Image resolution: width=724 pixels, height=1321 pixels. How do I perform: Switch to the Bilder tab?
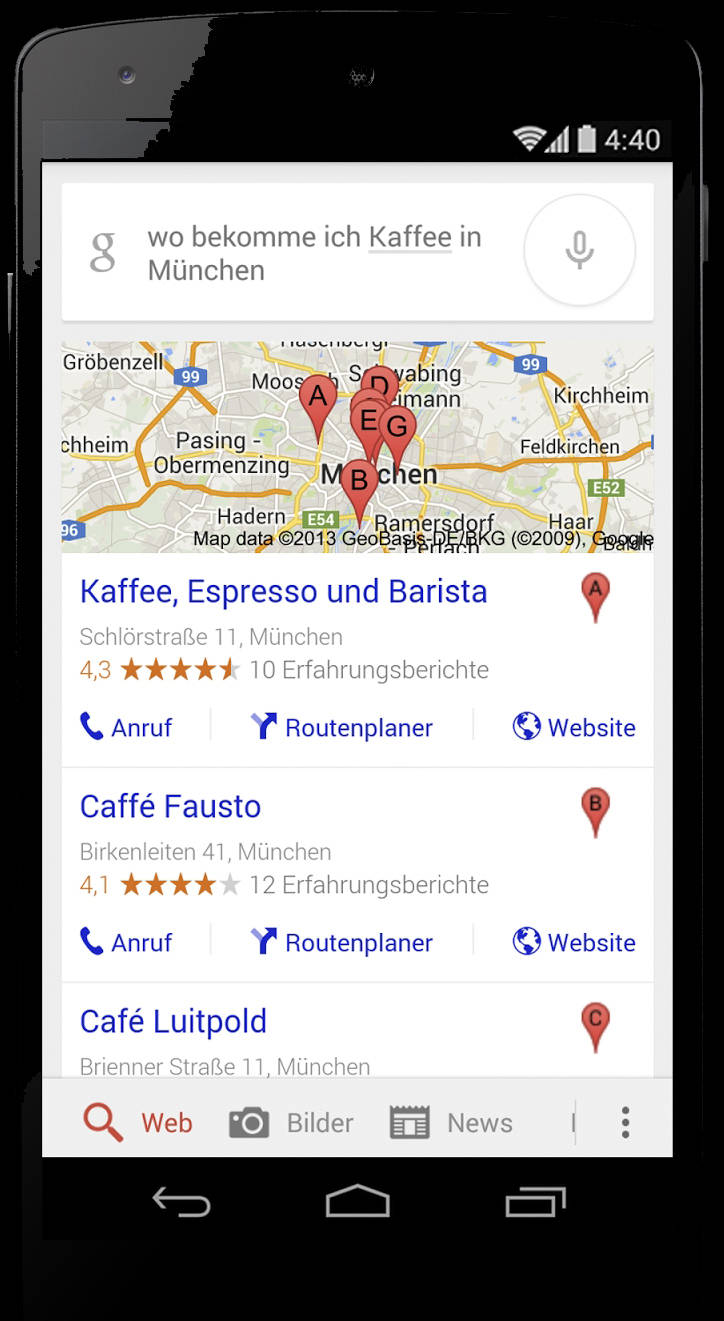click(291, 1123)
